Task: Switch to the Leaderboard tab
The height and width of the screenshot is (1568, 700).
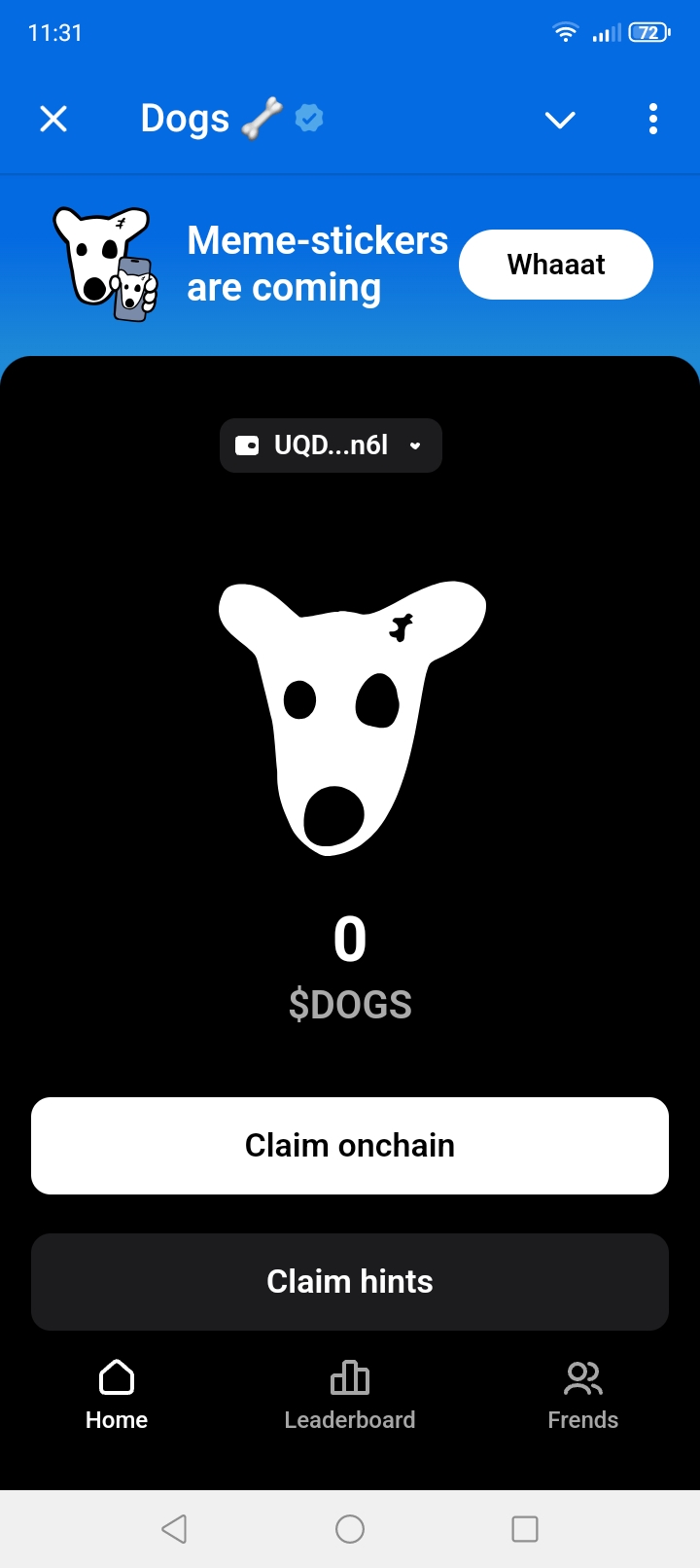Action: (350, 1396)
